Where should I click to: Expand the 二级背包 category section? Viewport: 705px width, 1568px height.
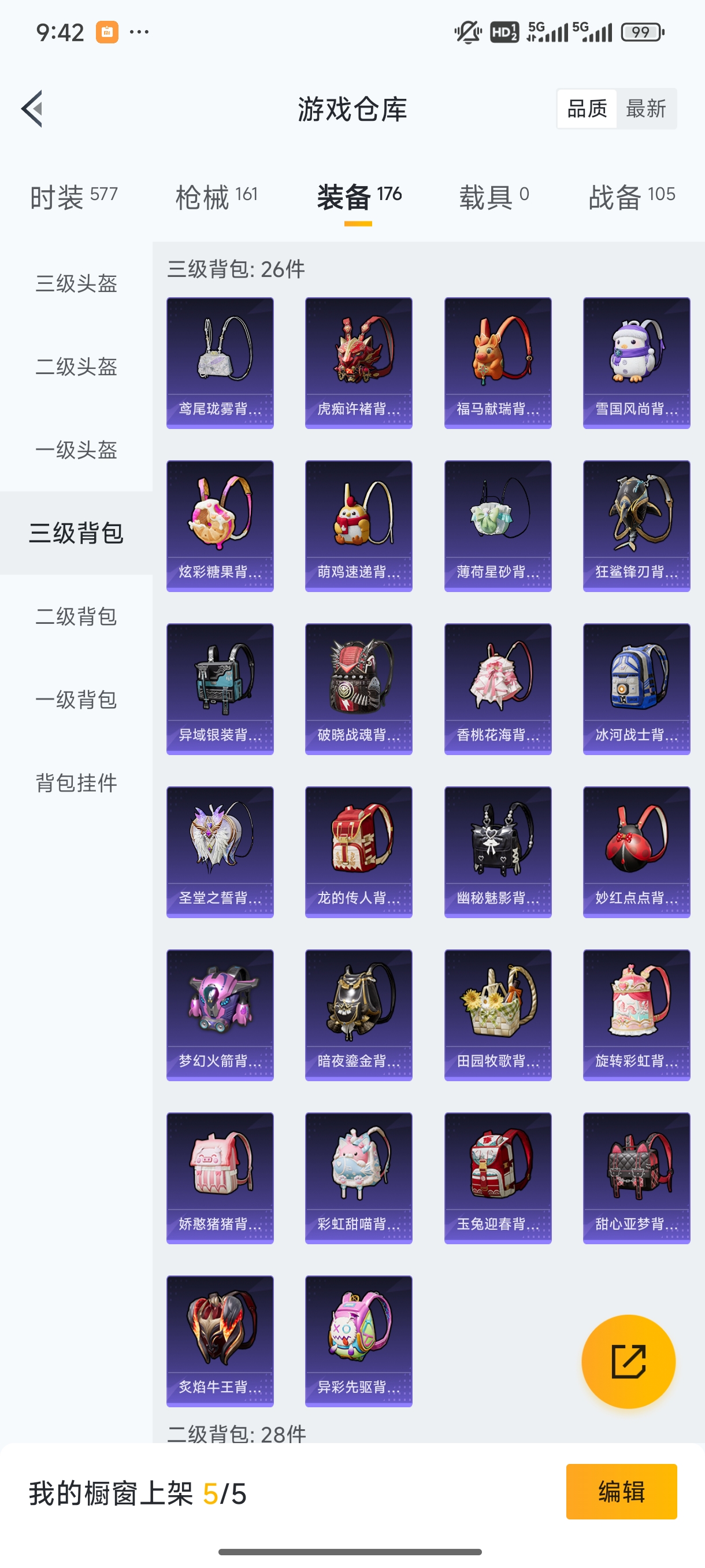[76, 617]
